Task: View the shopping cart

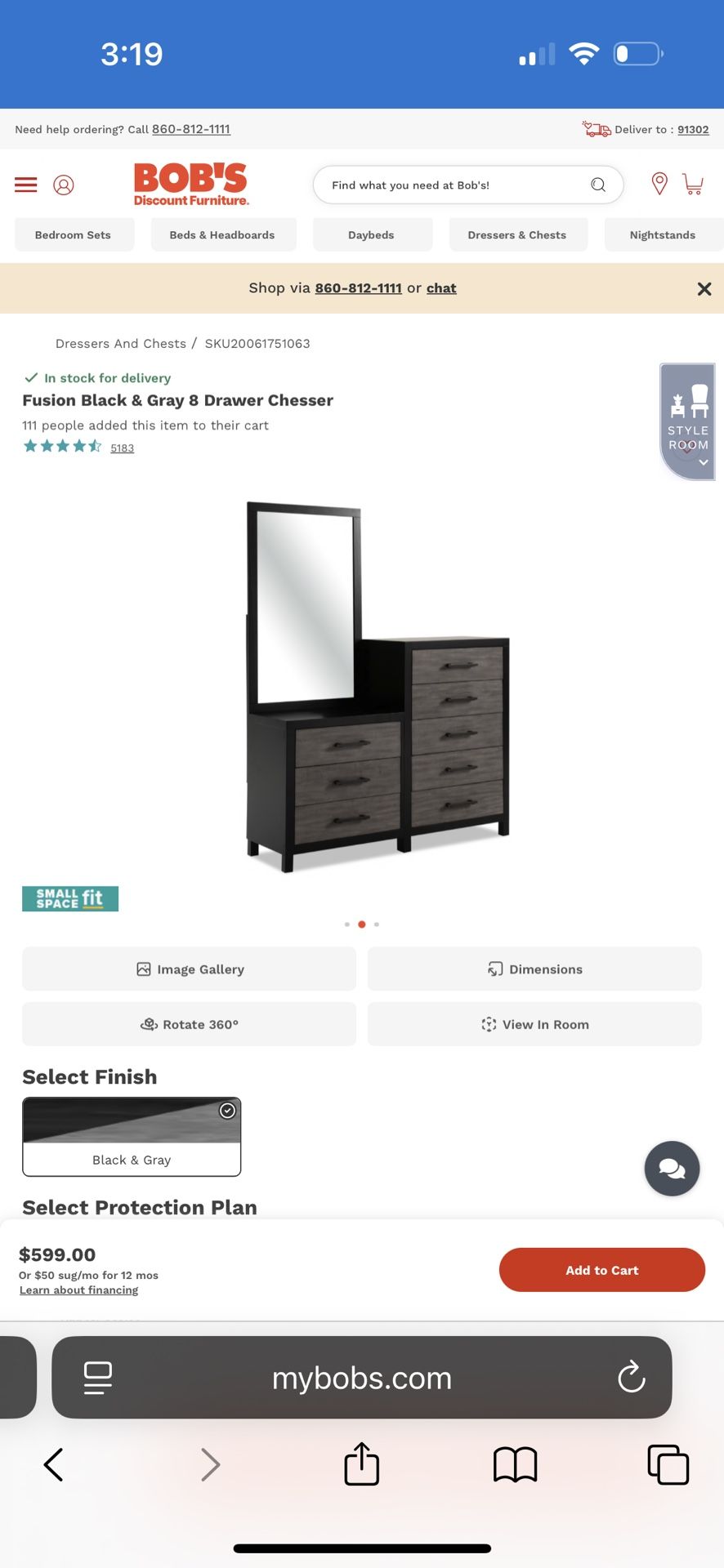Action: pyautogui.click(x=693, y=184)
